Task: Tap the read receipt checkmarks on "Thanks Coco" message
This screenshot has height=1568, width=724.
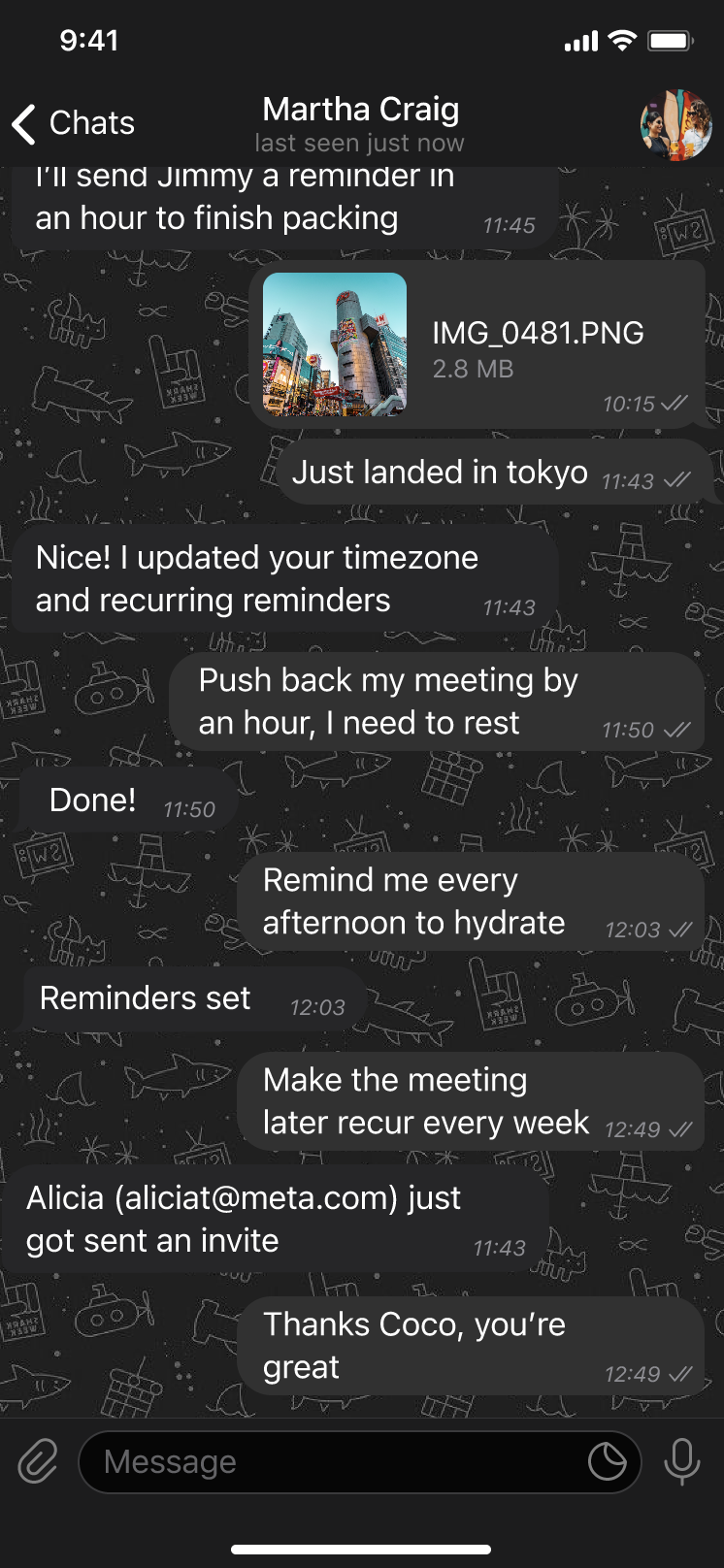Action: [x=678, y=1374]
